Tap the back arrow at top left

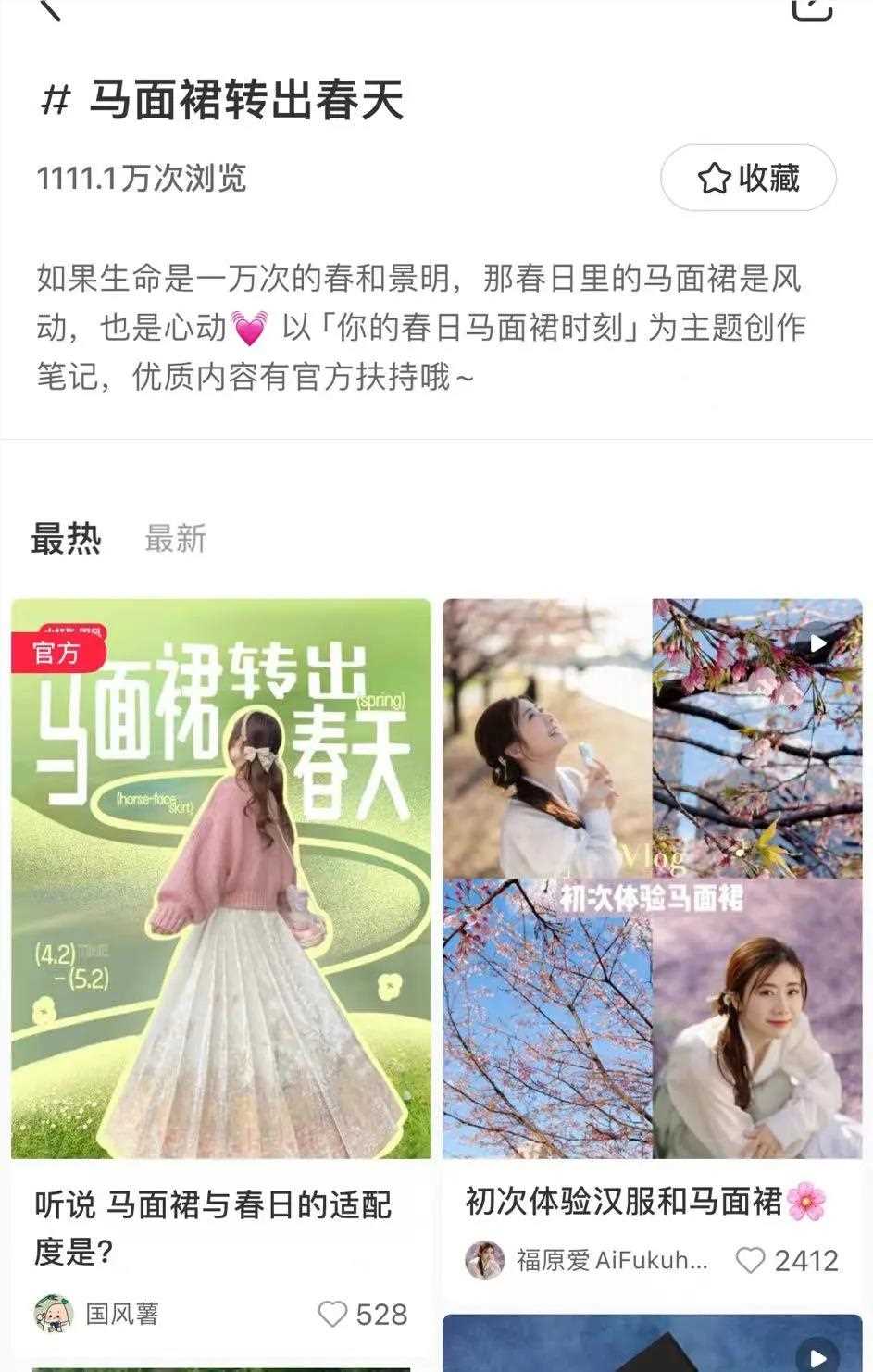53,9
